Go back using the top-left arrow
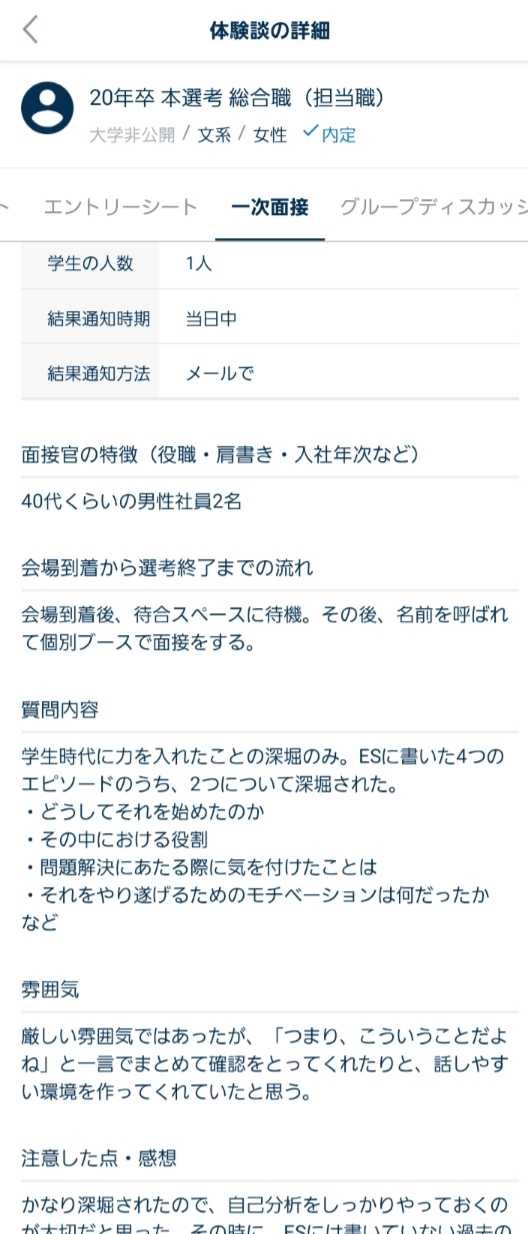This screenshot has width=528, height=1234. [30, 30]
